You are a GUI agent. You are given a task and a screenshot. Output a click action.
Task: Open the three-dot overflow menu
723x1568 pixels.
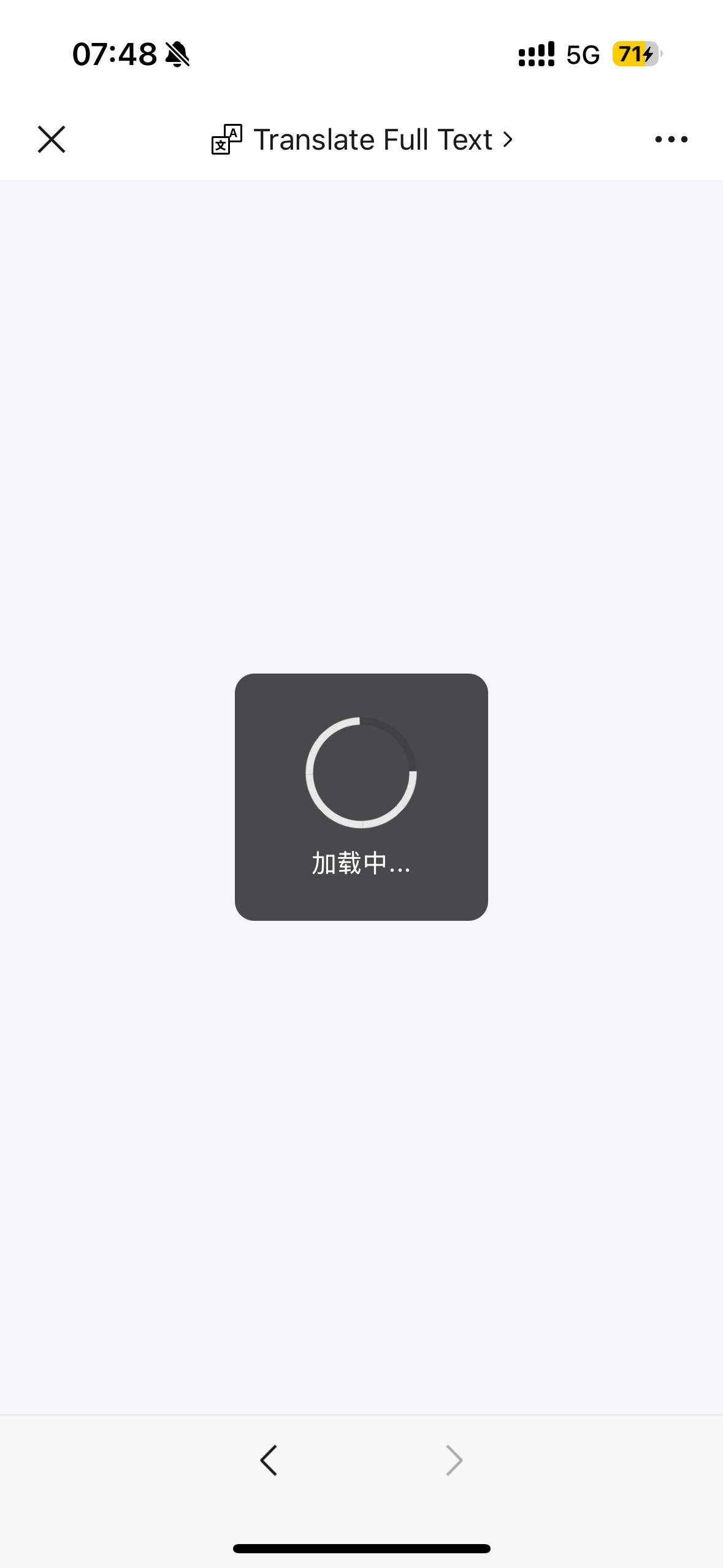tap(671, 139)
